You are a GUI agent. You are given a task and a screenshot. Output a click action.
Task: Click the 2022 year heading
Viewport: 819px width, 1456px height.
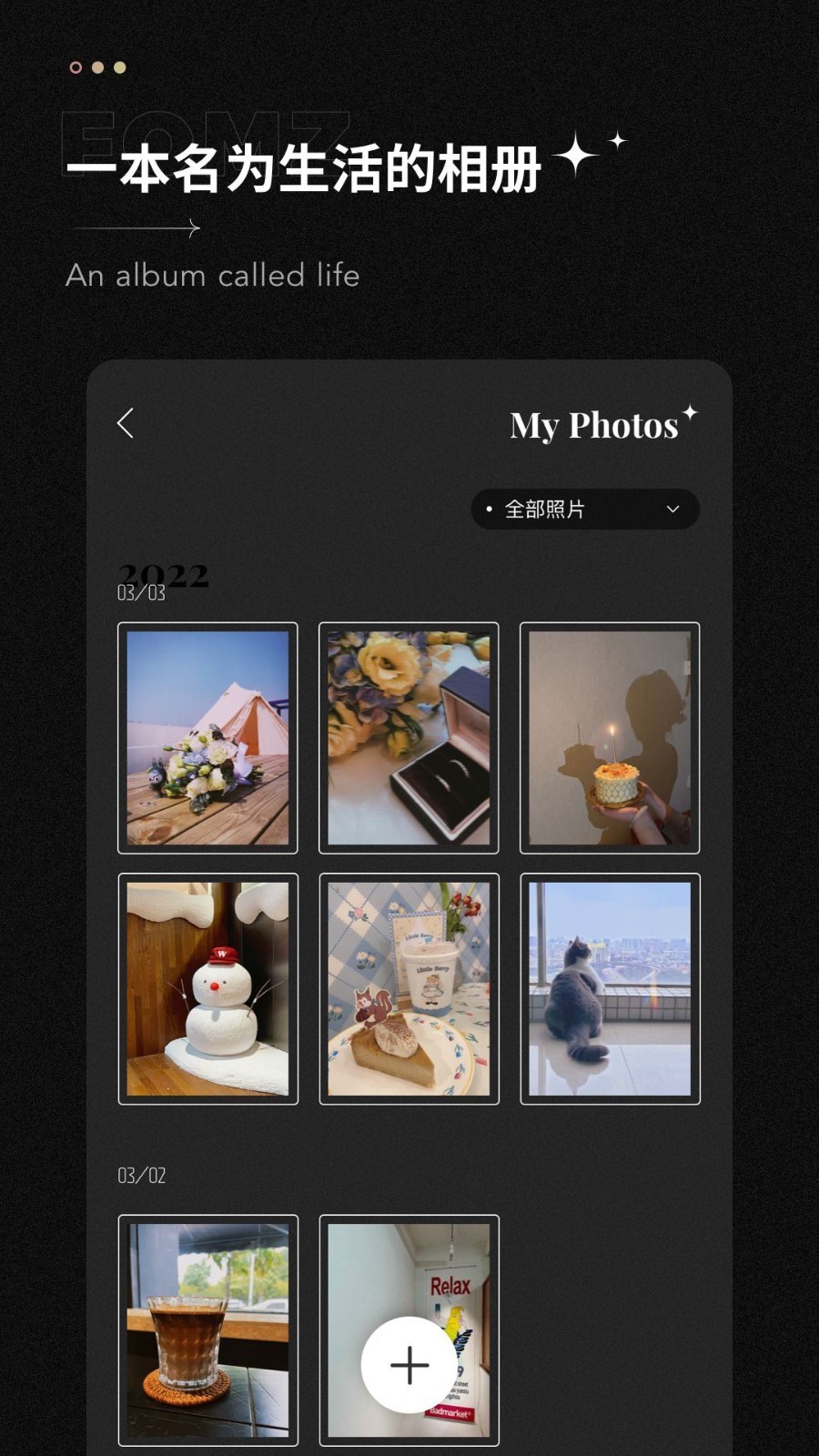(x=164, y=573)
